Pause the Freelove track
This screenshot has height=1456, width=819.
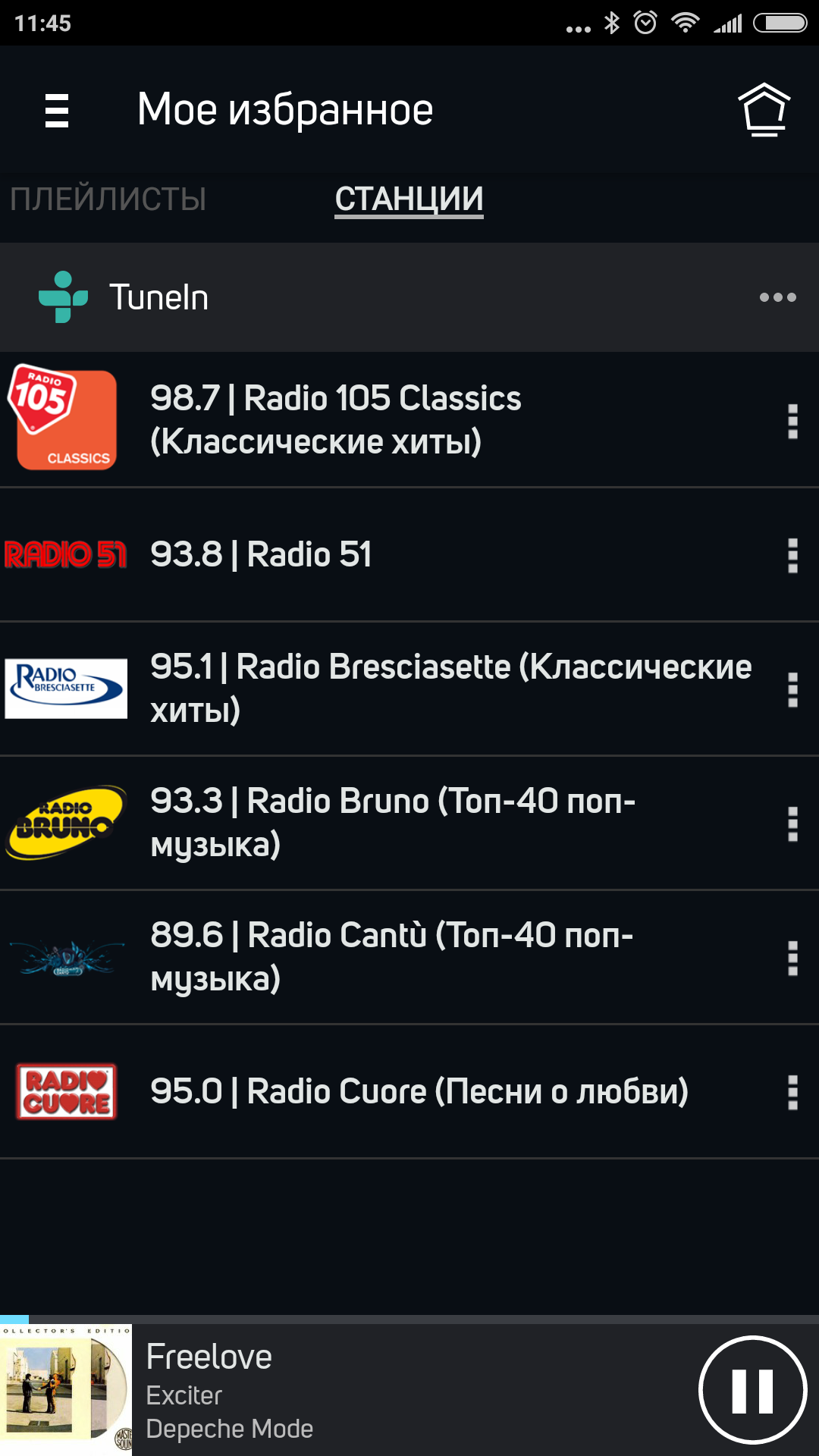[x=752, y=1391]
